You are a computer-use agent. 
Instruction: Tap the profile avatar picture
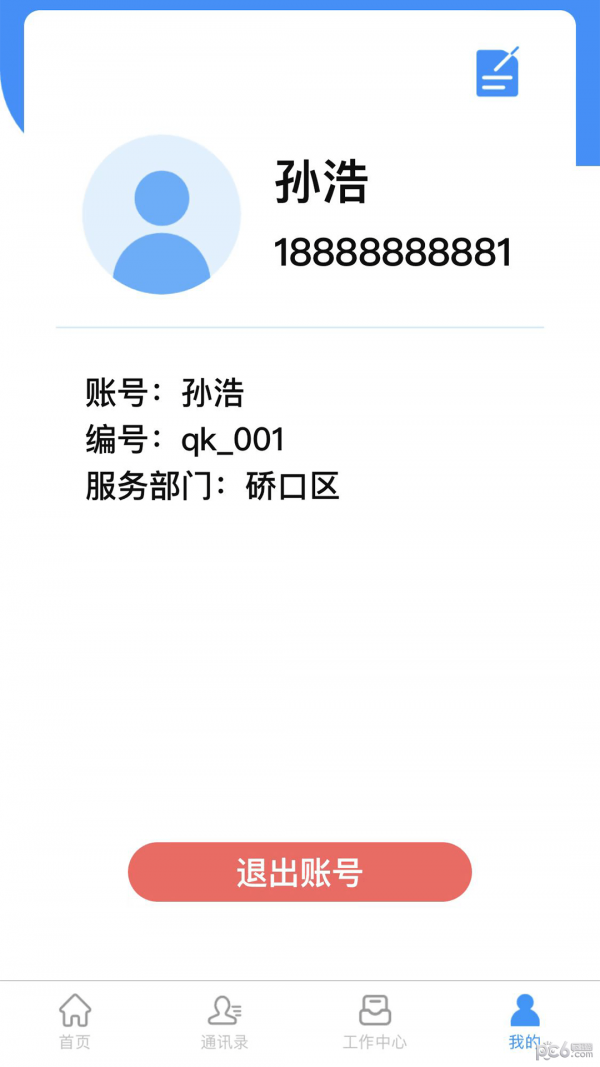click(162, 214)
